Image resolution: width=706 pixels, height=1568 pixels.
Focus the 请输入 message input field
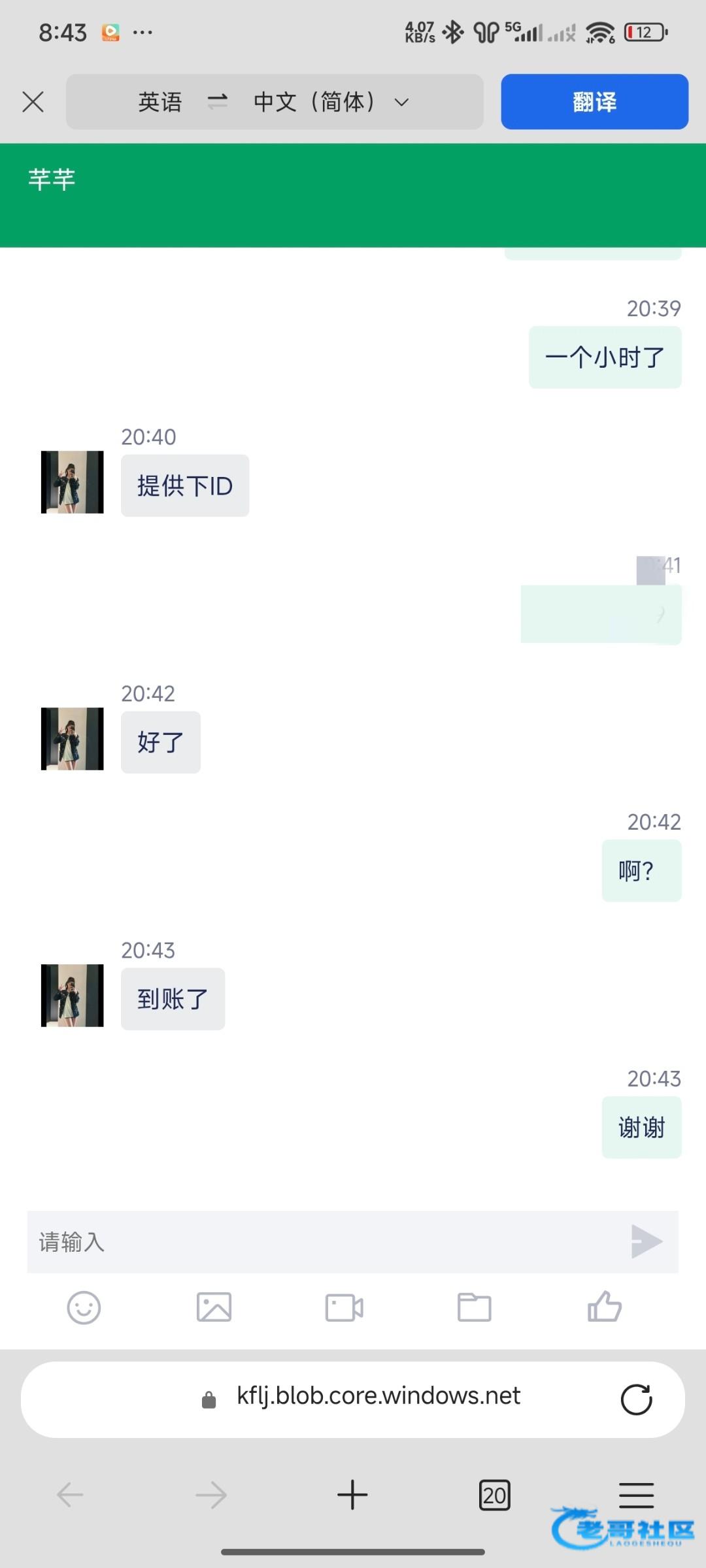tap(320, 1241)
